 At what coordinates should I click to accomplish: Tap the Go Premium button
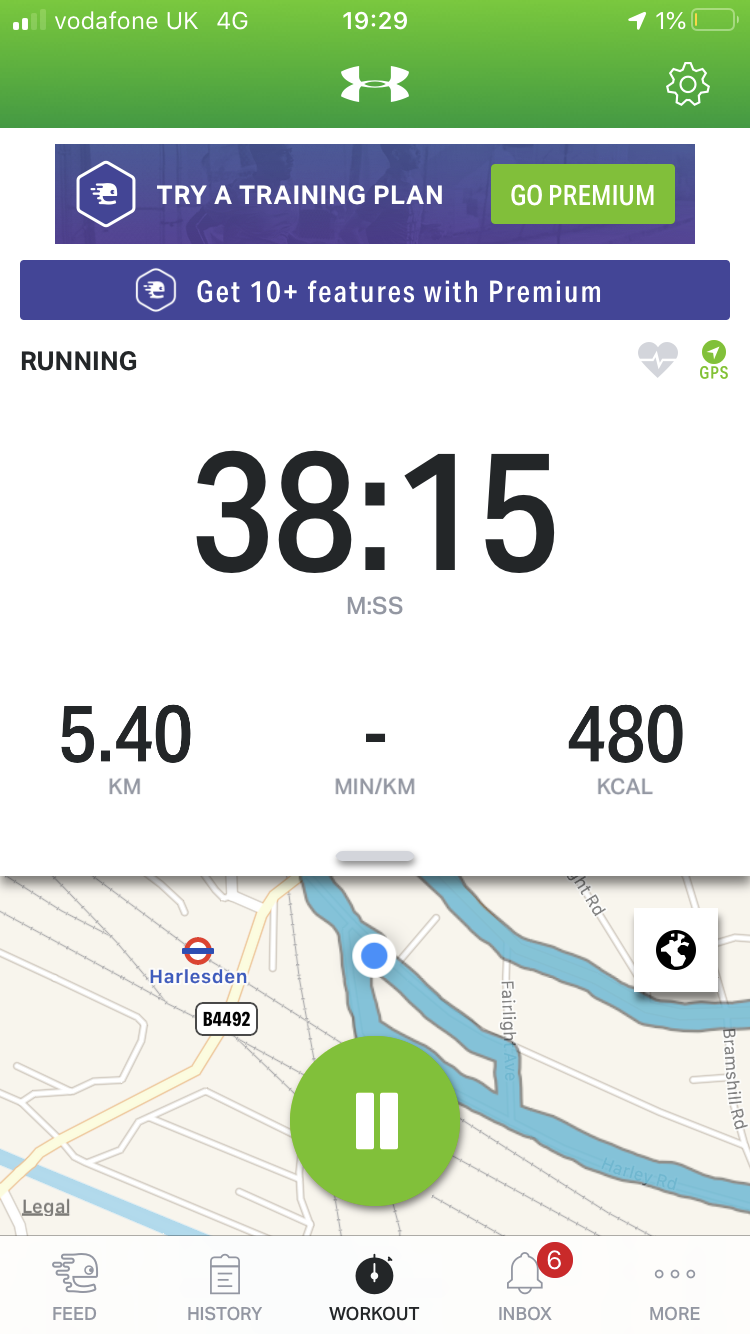582,194
